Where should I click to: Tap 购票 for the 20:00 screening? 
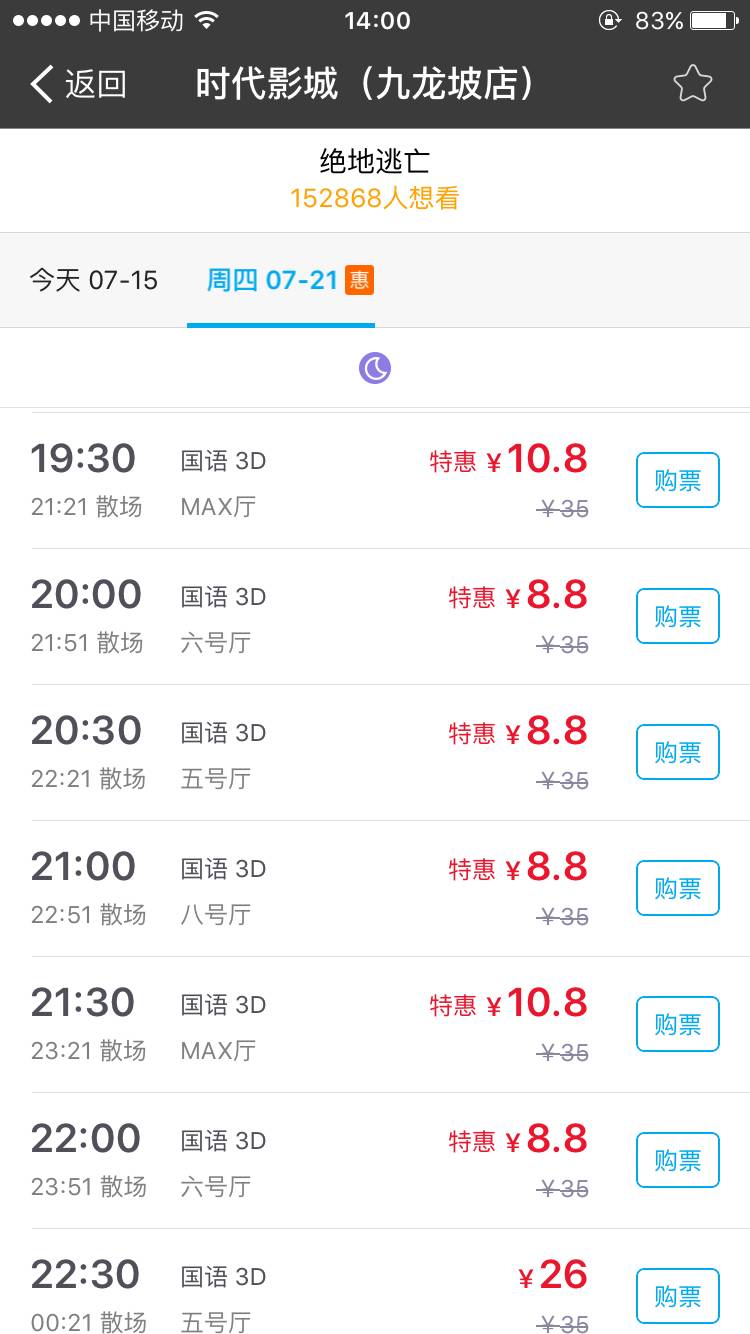[678, 616]
